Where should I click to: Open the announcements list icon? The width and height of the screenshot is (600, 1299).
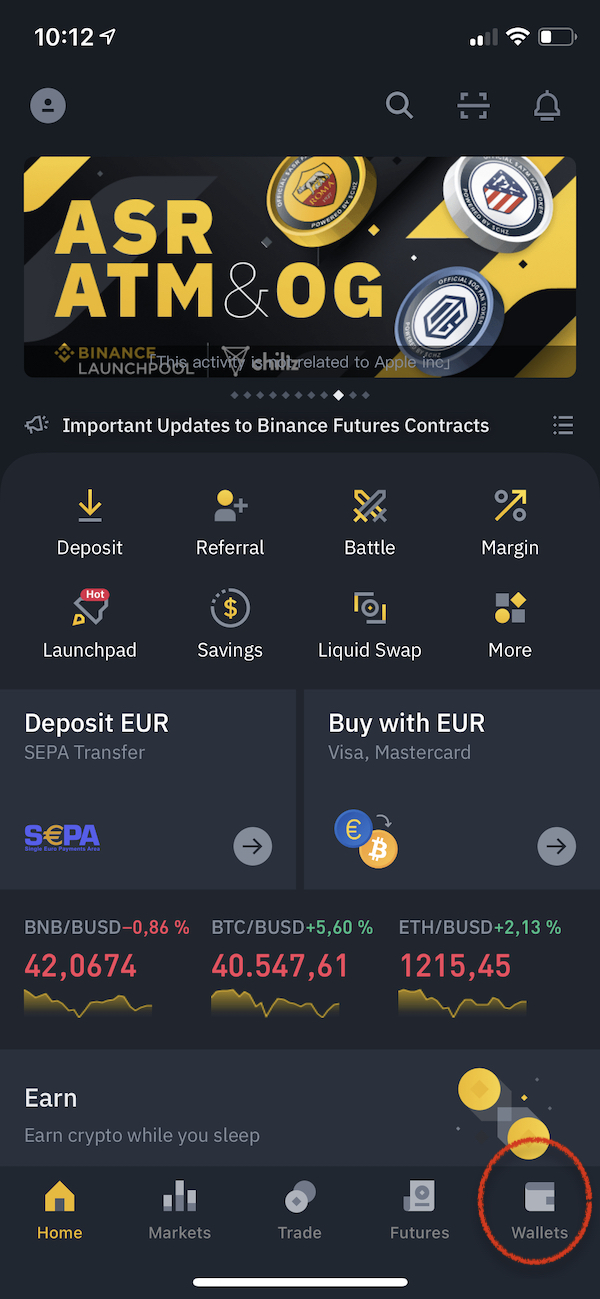click(x=564, y=425)
